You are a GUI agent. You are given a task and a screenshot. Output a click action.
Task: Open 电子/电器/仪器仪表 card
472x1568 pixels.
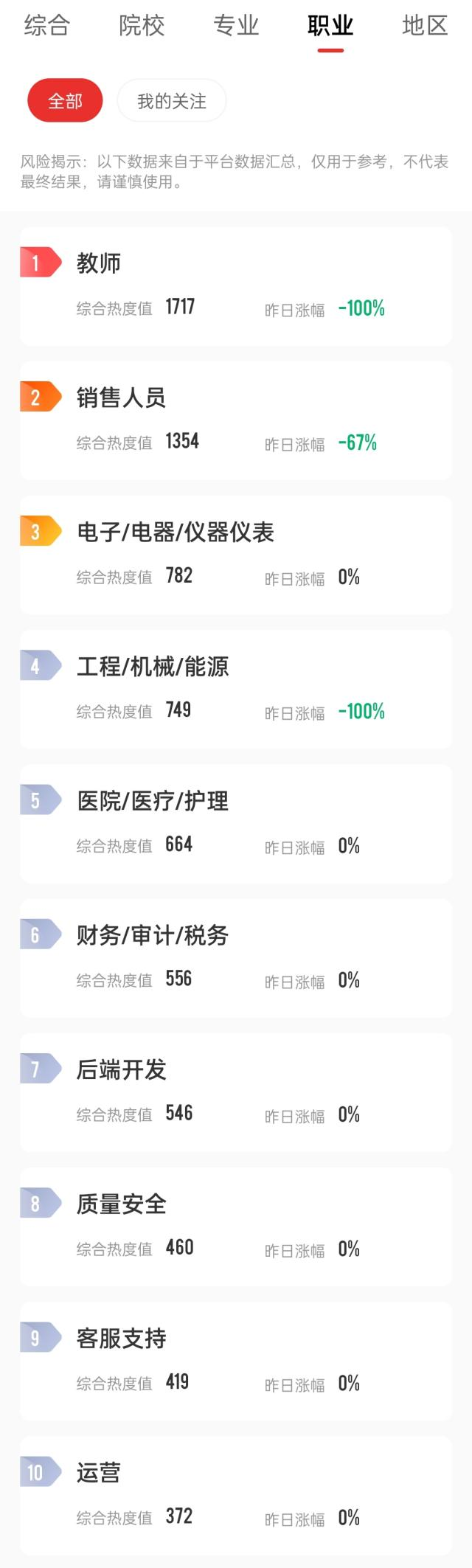pos(236,555)
